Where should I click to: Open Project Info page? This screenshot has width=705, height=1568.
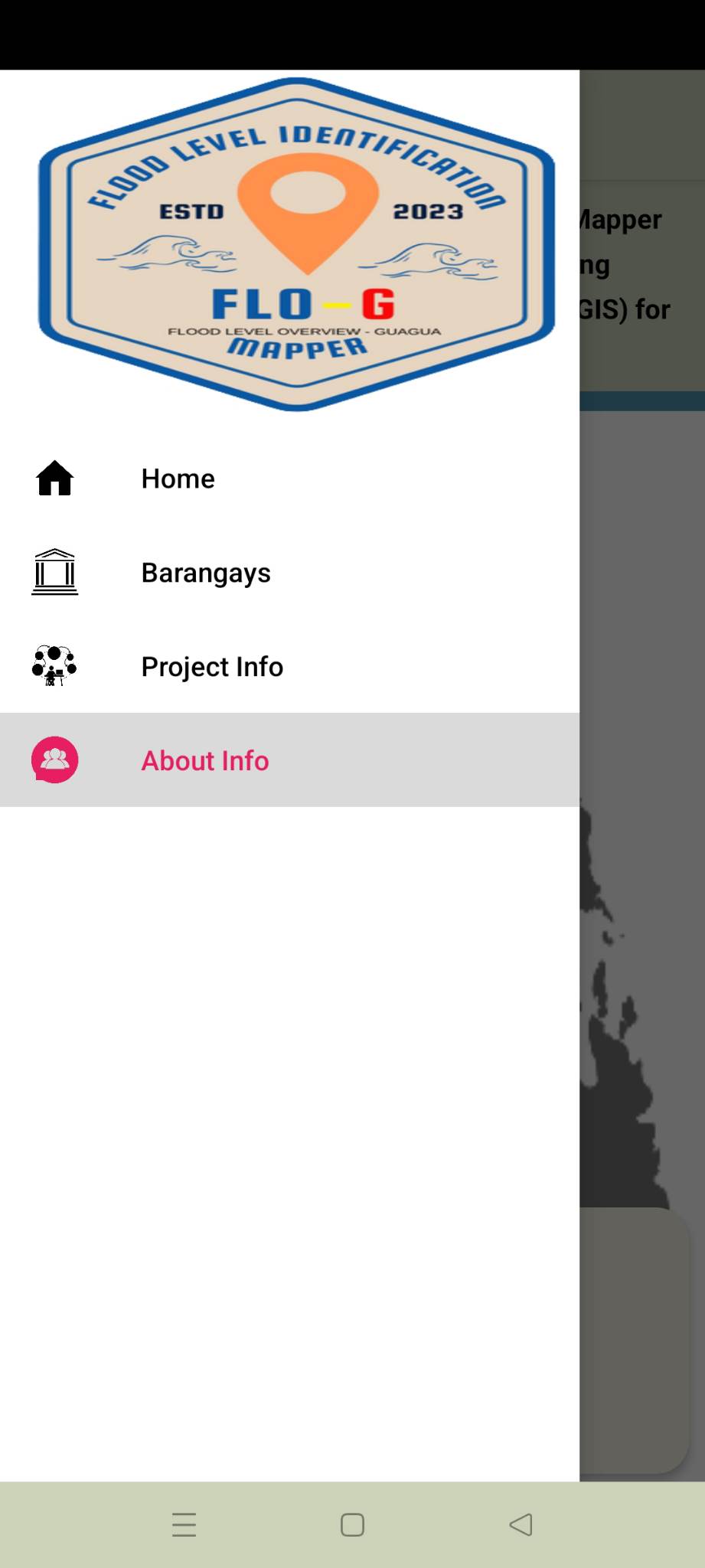coord(212,667)
